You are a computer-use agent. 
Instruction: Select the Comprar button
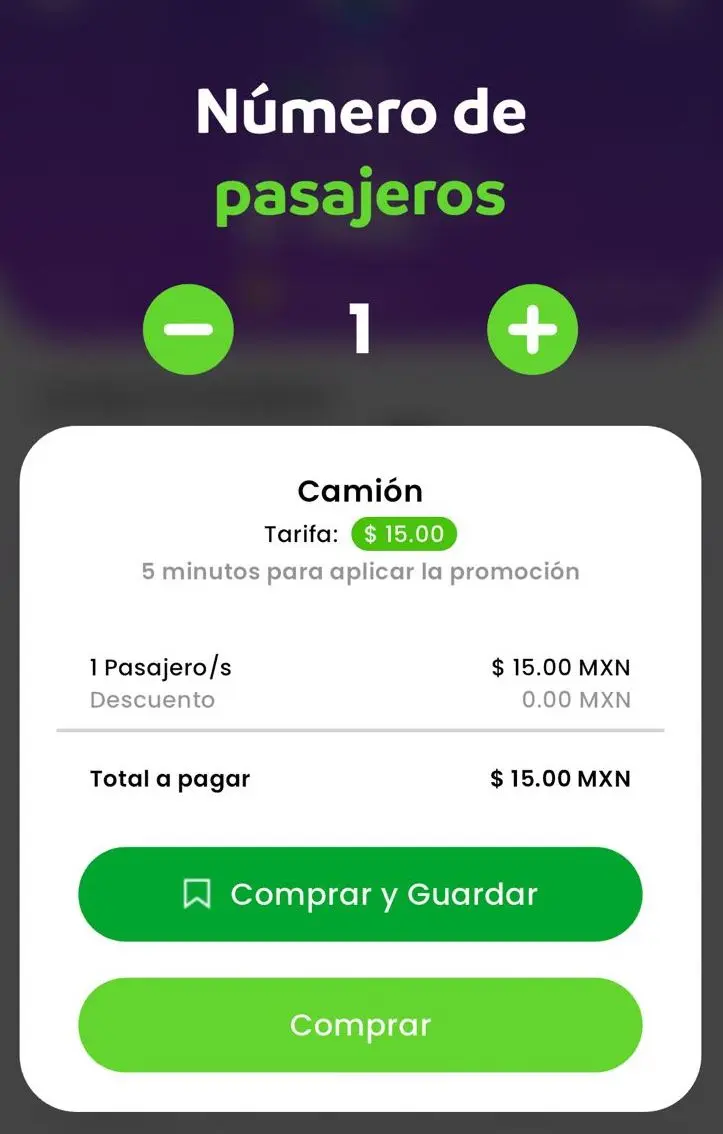[360, 1025]
